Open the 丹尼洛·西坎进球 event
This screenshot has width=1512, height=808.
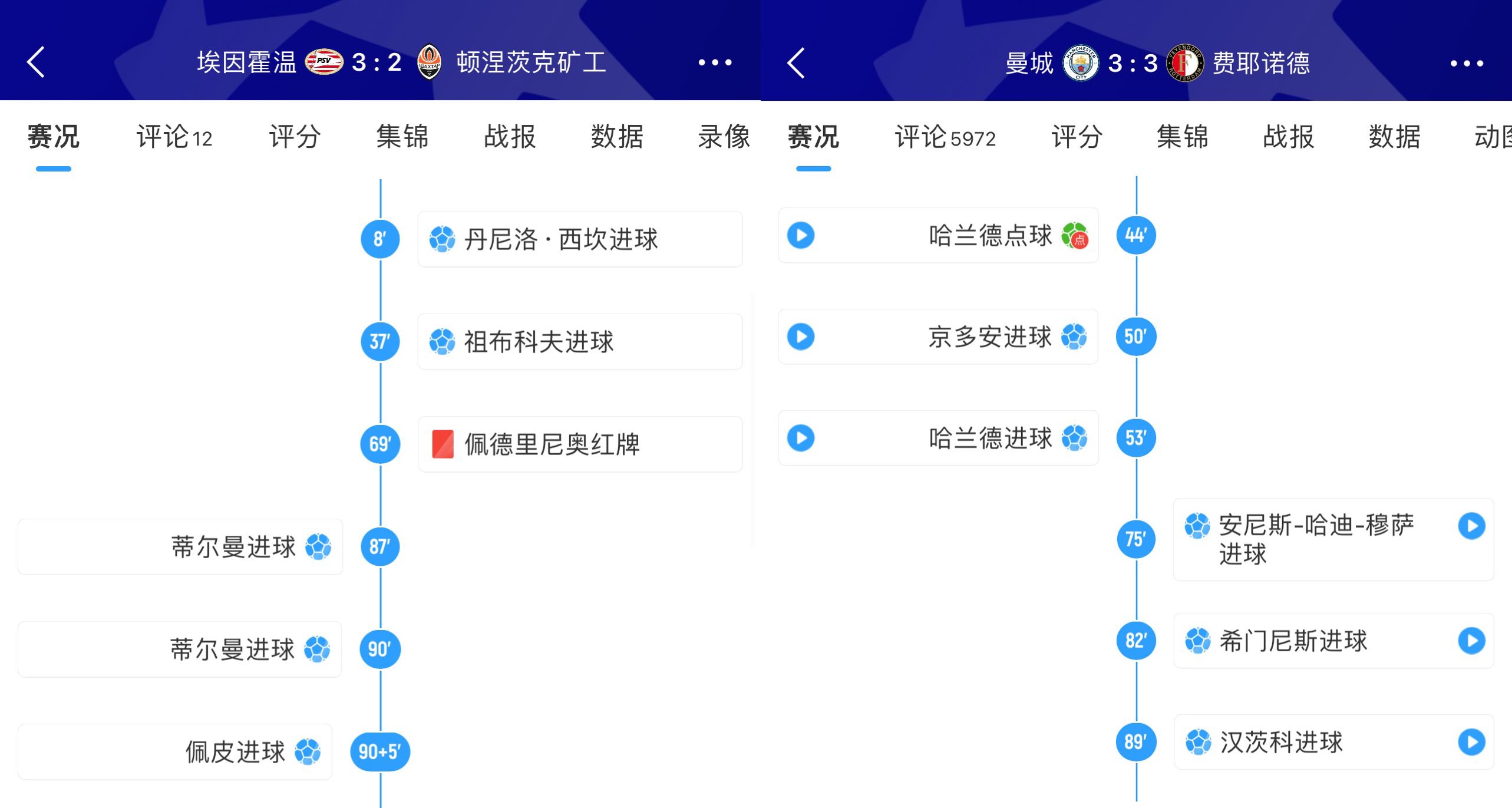579,239
